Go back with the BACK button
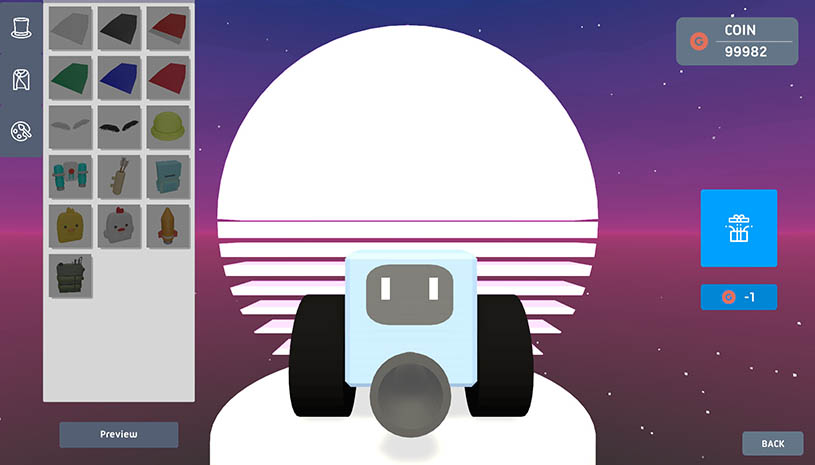Viewport: 815px width, 465px height. point(772,443)
